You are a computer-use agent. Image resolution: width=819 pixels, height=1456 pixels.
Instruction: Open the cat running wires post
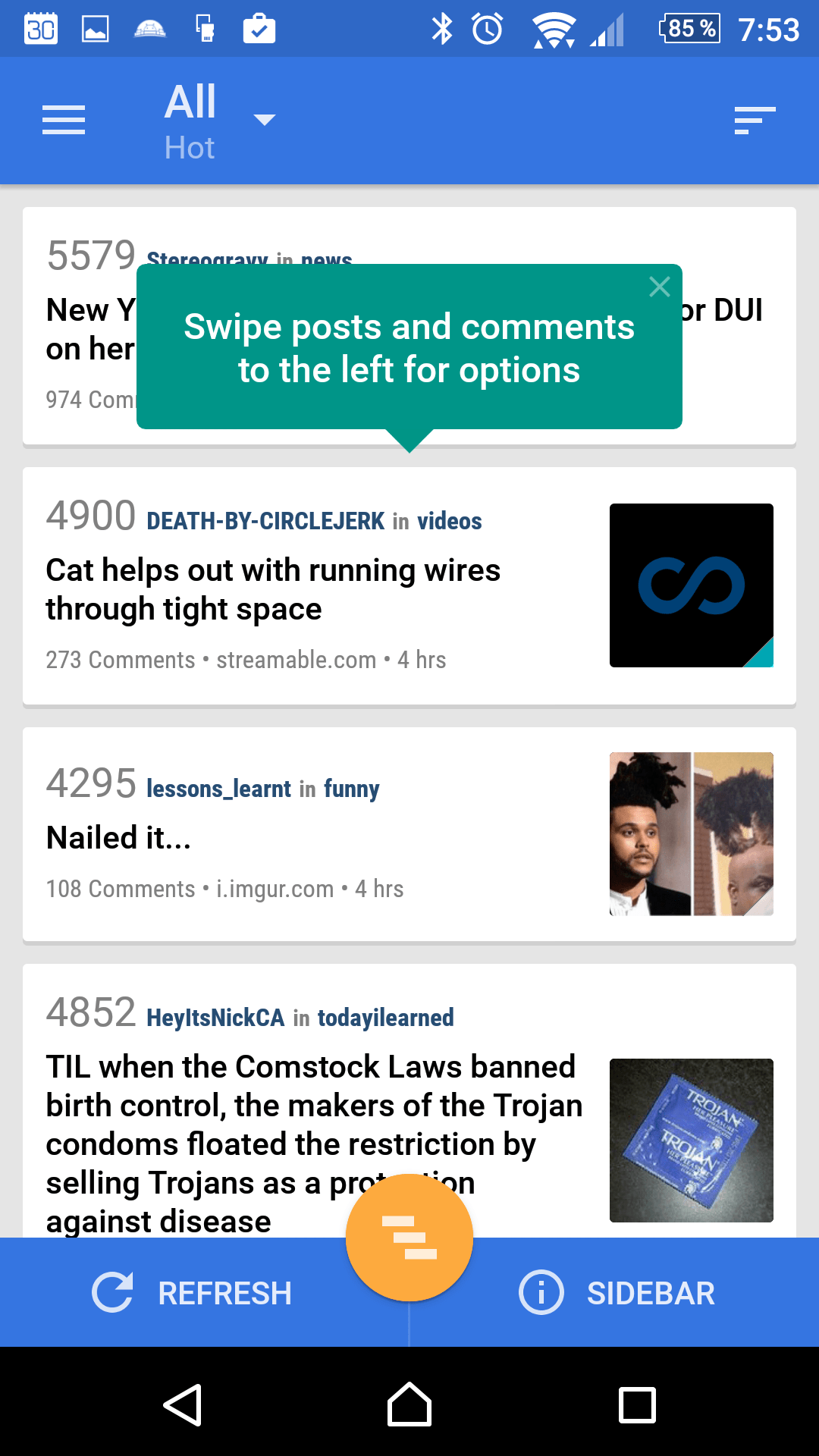click(x=273, y=589)
